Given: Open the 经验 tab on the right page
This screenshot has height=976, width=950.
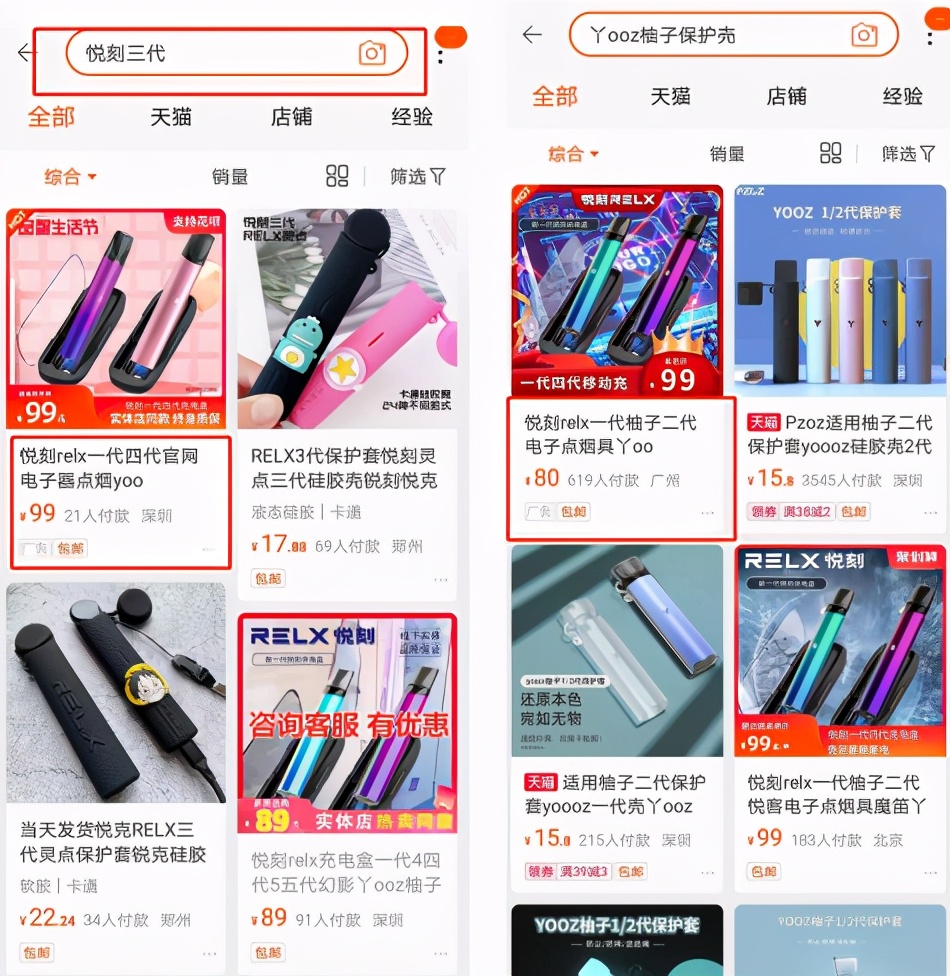Looking at the screenshot, I should tap(902, 96).
